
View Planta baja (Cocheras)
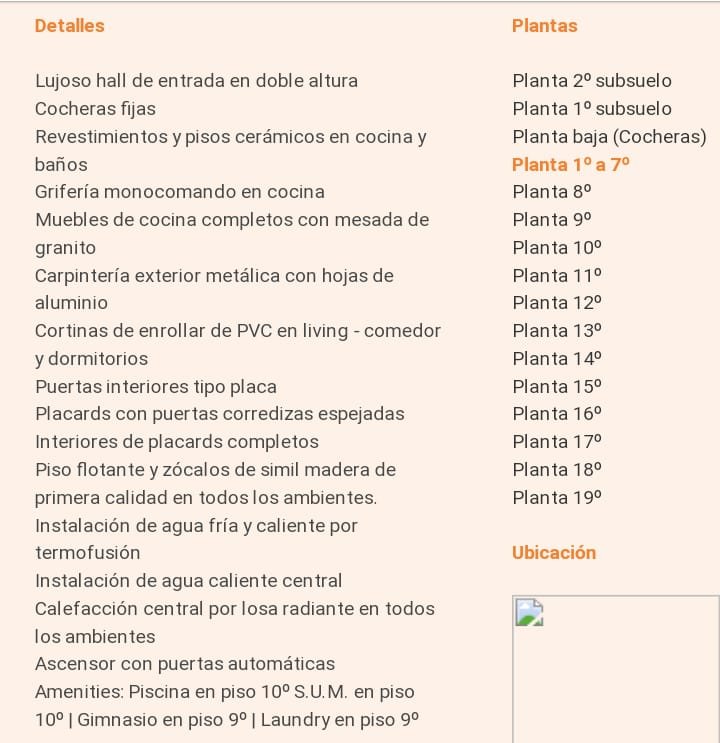point(609,137)
